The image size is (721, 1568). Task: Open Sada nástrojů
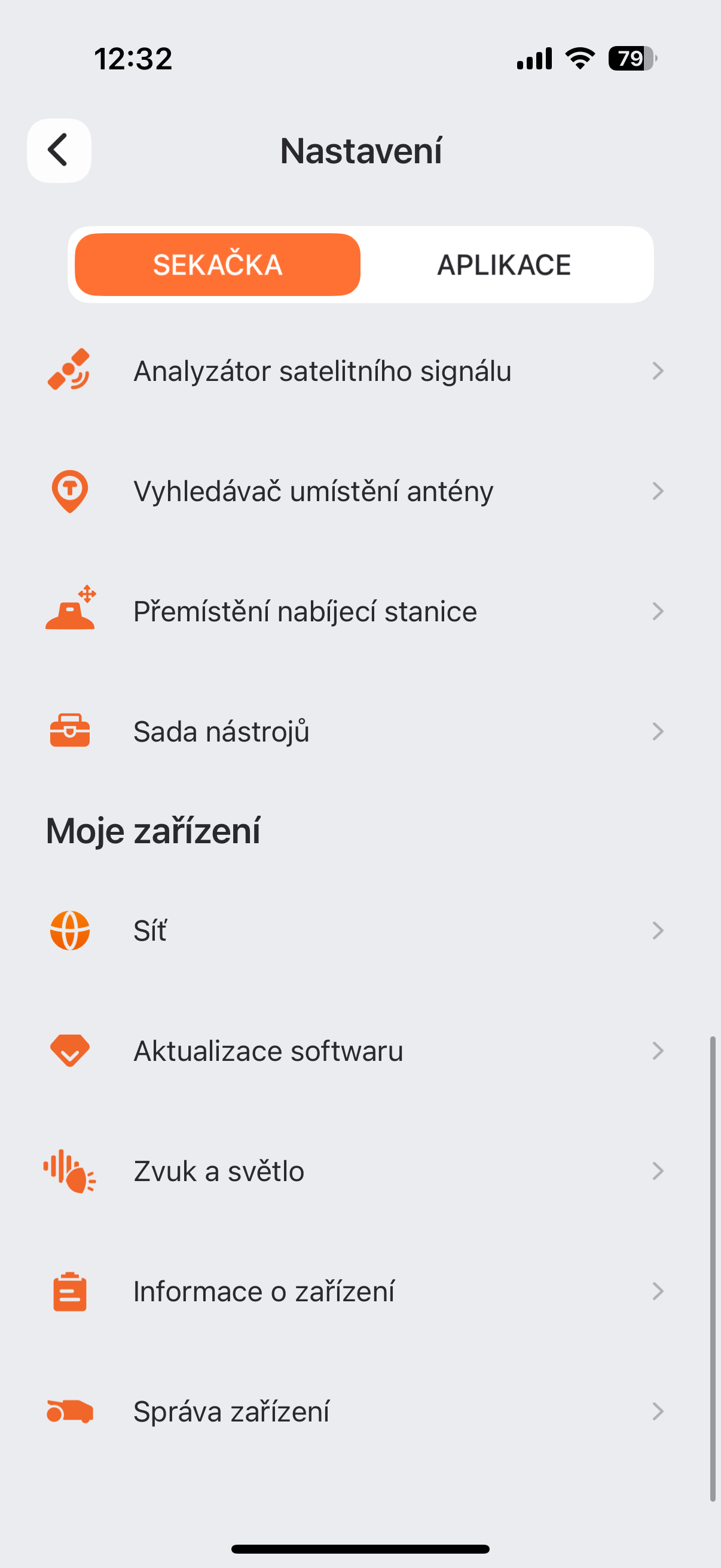coord(359,731)
